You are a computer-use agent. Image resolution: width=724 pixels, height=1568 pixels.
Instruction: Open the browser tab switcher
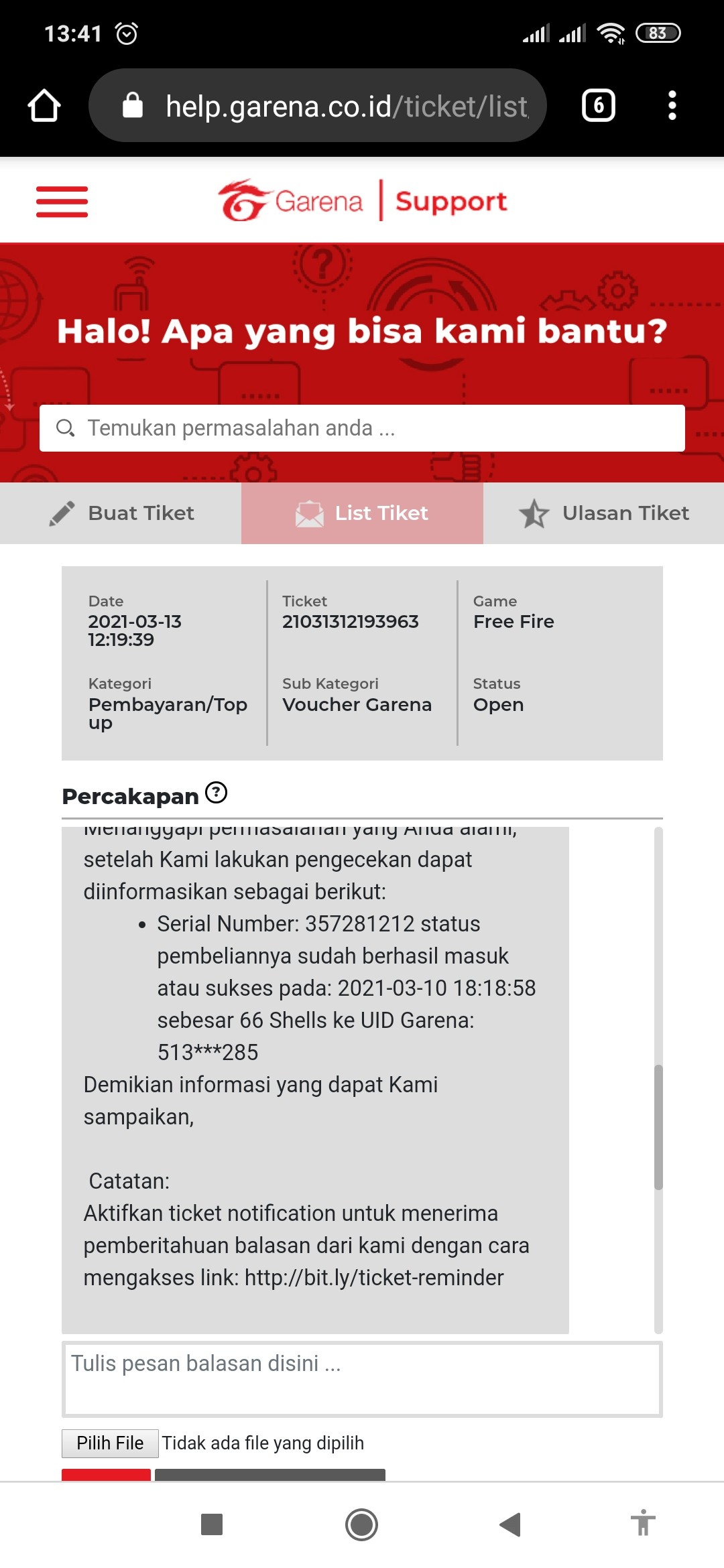tap(599, 106)
